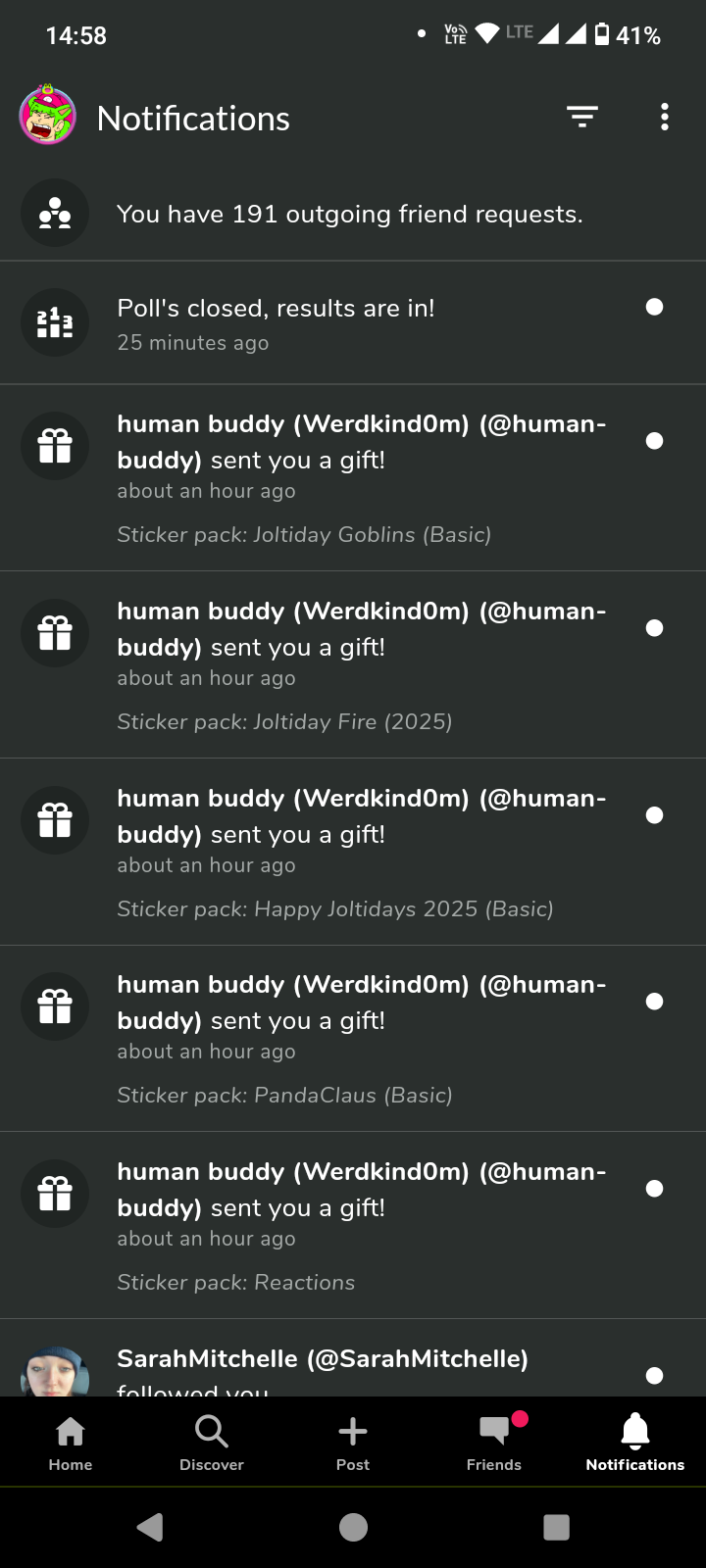Viewport: 706px width, 1568px height.
Task: Select the Notifications tab
Action: [635, 1442]
